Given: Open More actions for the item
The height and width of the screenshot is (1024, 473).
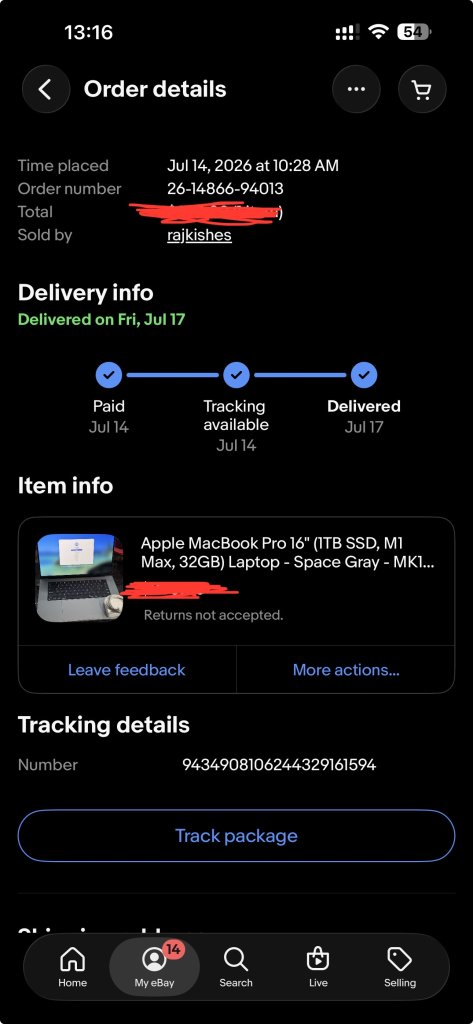Looking at the screenshot, I should coord(346,669).
